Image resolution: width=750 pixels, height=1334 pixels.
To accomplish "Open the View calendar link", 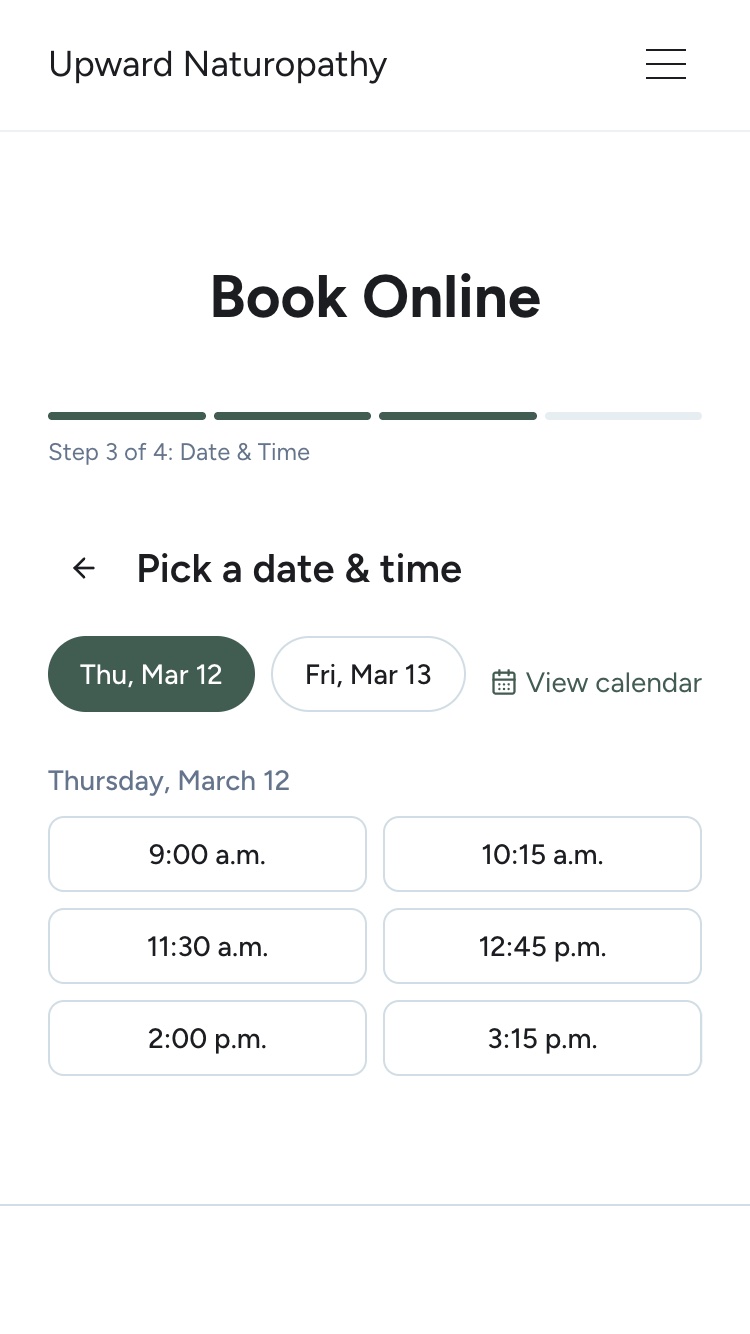I will (613, 682).
